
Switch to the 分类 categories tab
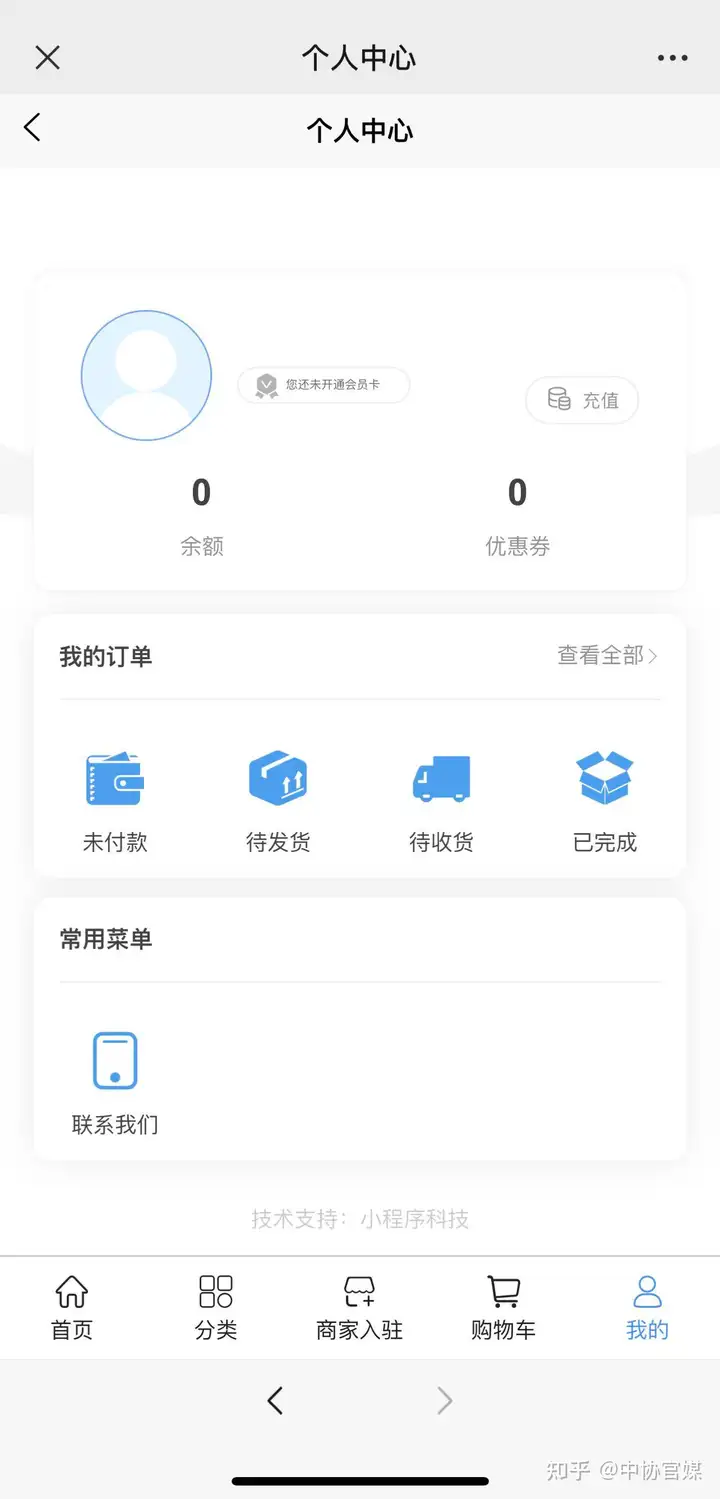216,1308
